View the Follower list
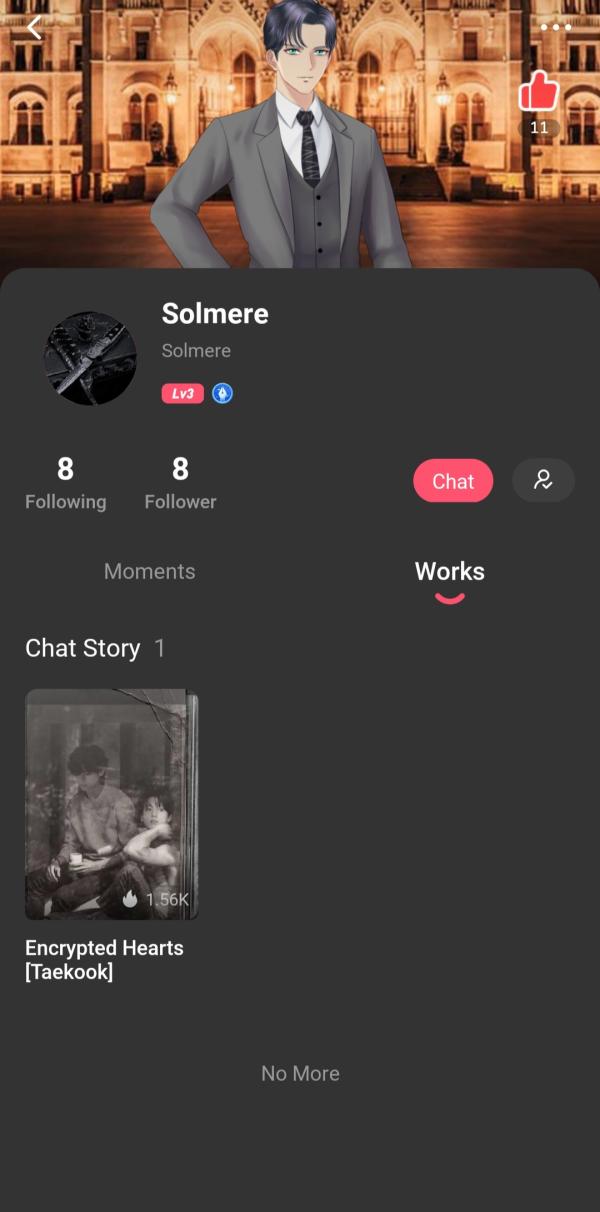 tap(180, 482)
